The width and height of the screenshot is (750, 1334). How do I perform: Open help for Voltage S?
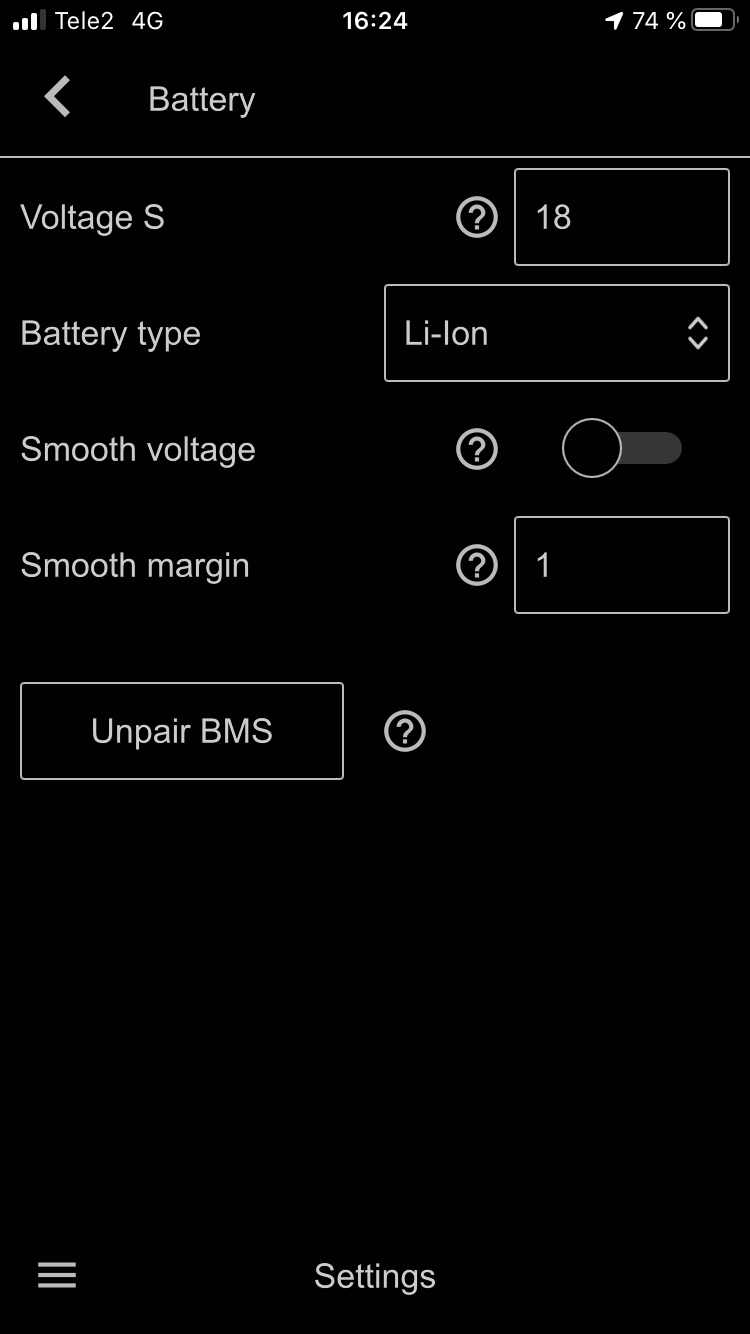[x=477, y=217]
